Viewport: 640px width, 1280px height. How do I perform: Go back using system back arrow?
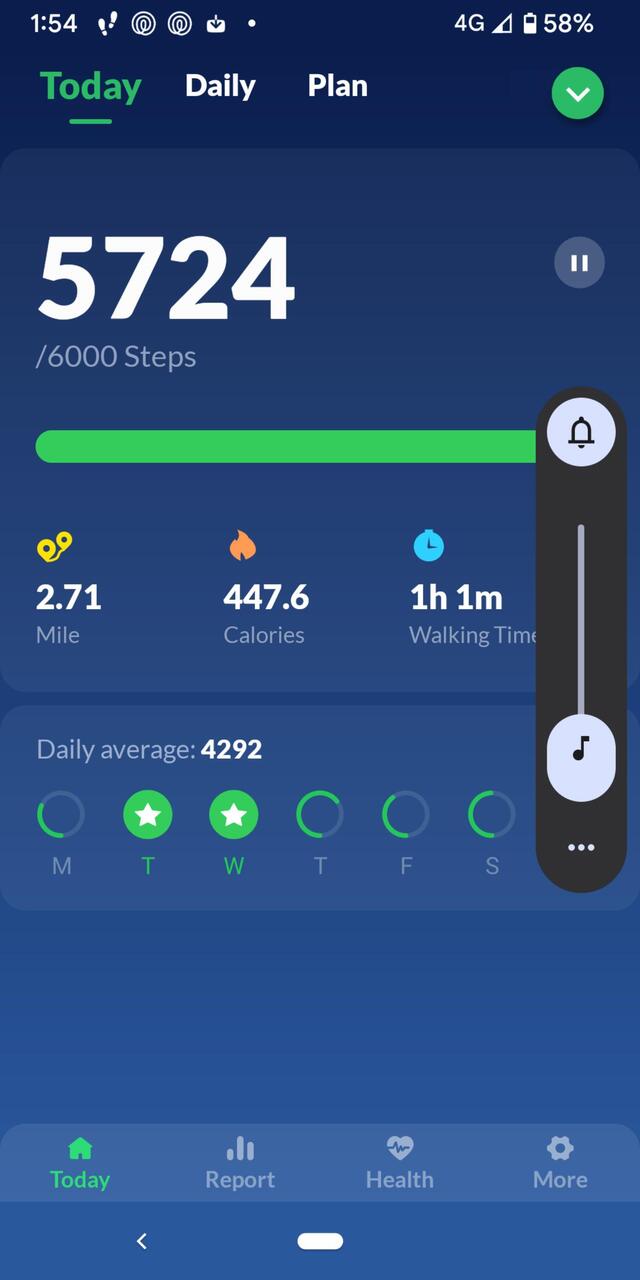142,1241
